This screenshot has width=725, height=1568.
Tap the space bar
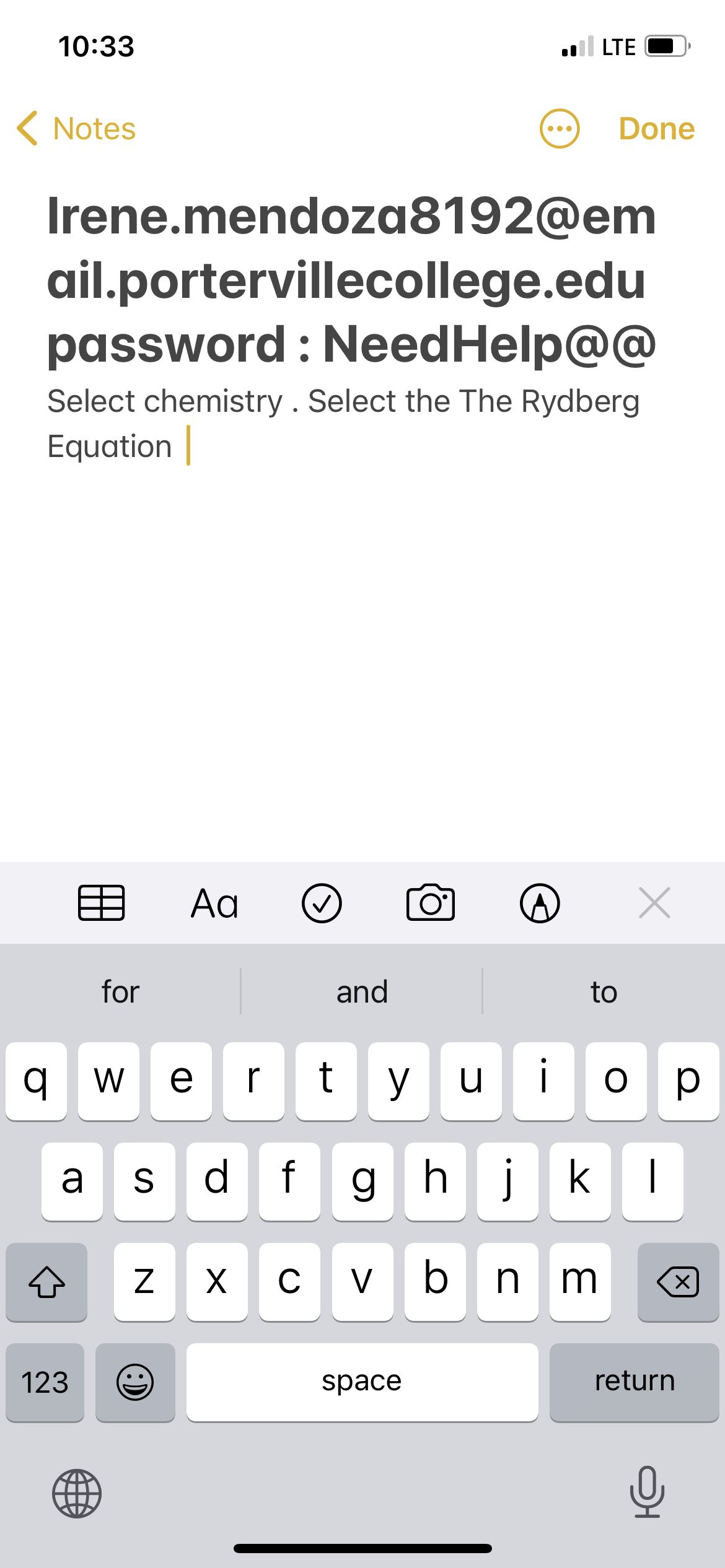(362, 1381)
